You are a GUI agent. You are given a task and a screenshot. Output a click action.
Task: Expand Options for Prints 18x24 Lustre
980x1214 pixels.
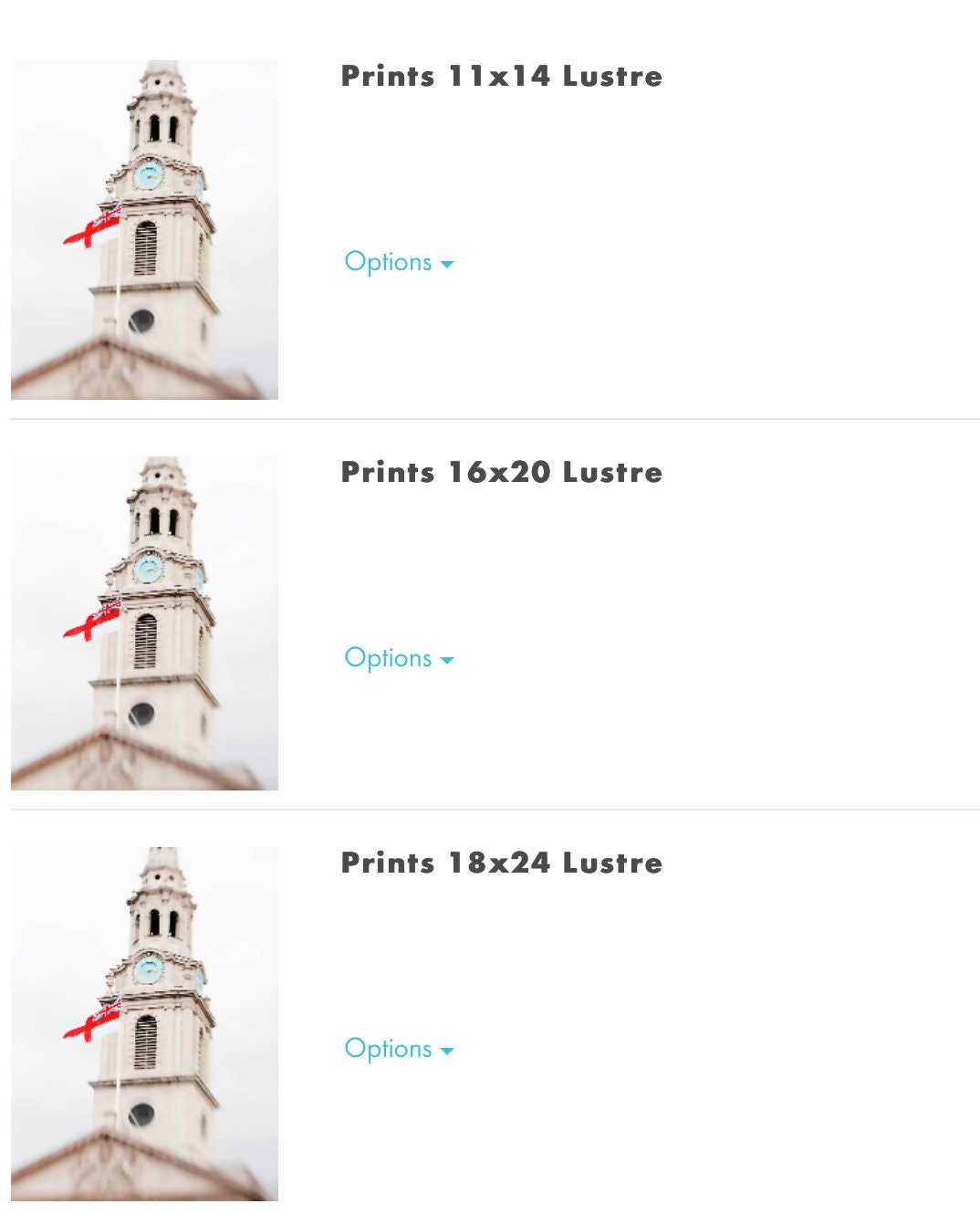(399, 1050)
